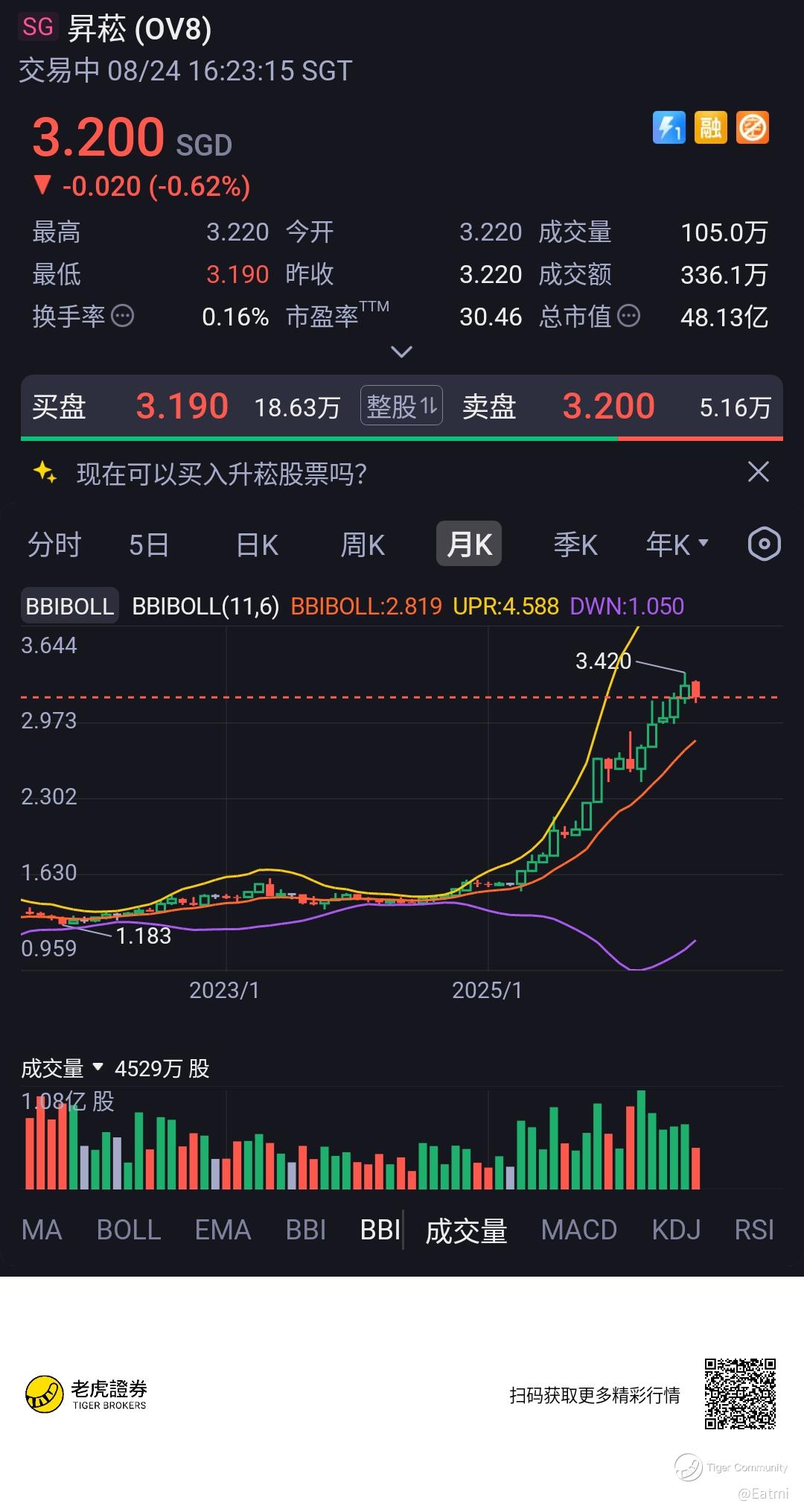Select the KDJ indicator

tap(676, 1230)
